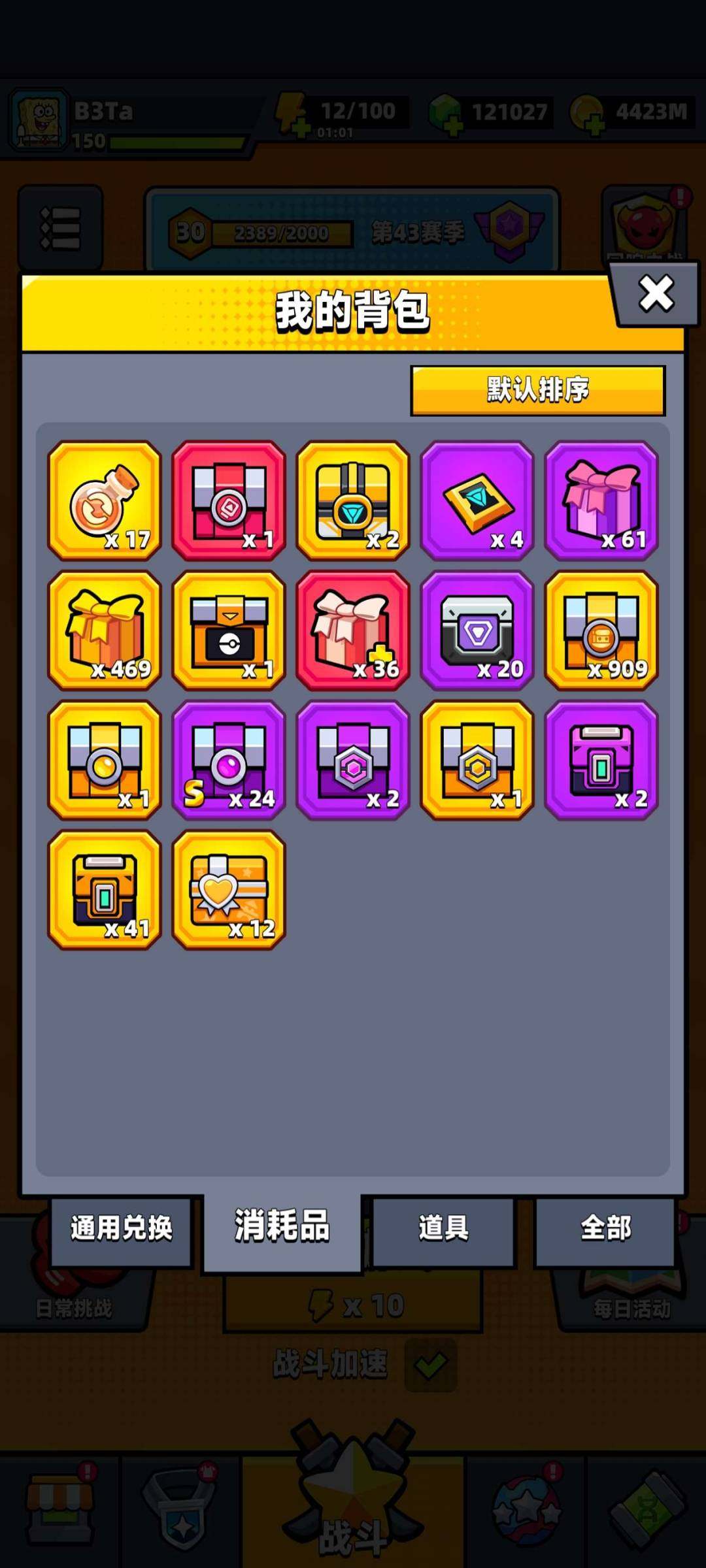This screenshot has width=706, height=1568.
Task: Select the potion item with x17
Action: [105, 501]
